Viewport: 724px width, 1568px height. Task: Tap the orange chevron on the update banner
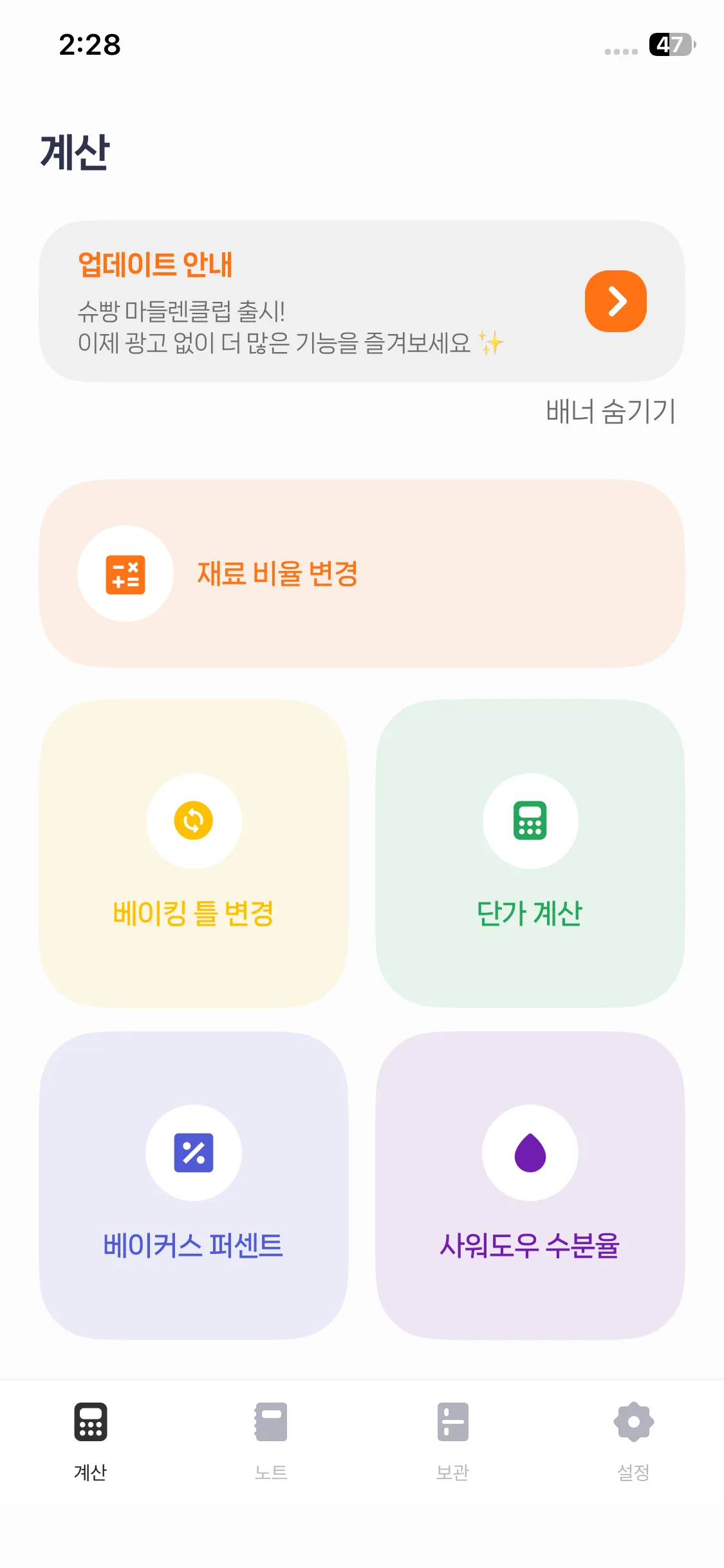[615, 301]
